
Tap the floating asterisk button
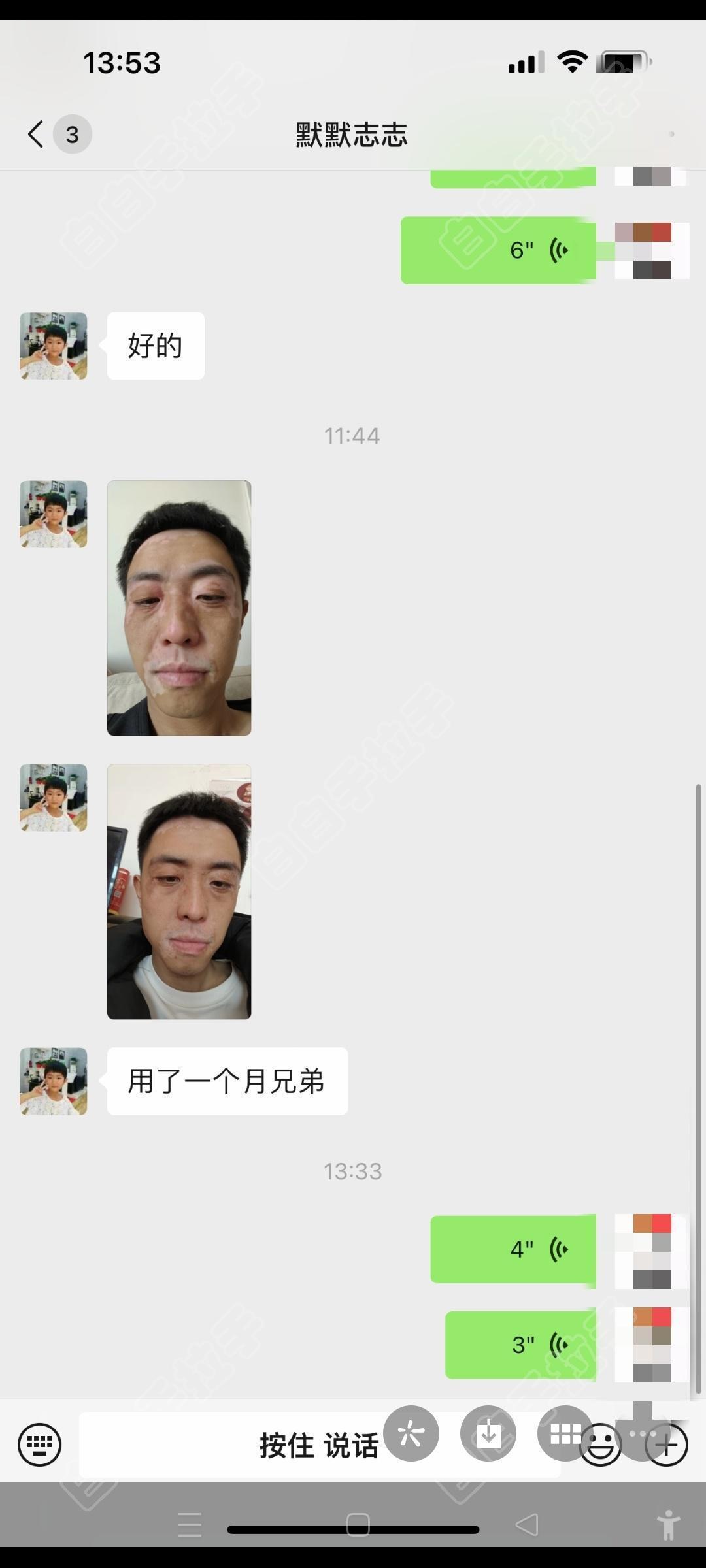click(x=411, y=1433)
